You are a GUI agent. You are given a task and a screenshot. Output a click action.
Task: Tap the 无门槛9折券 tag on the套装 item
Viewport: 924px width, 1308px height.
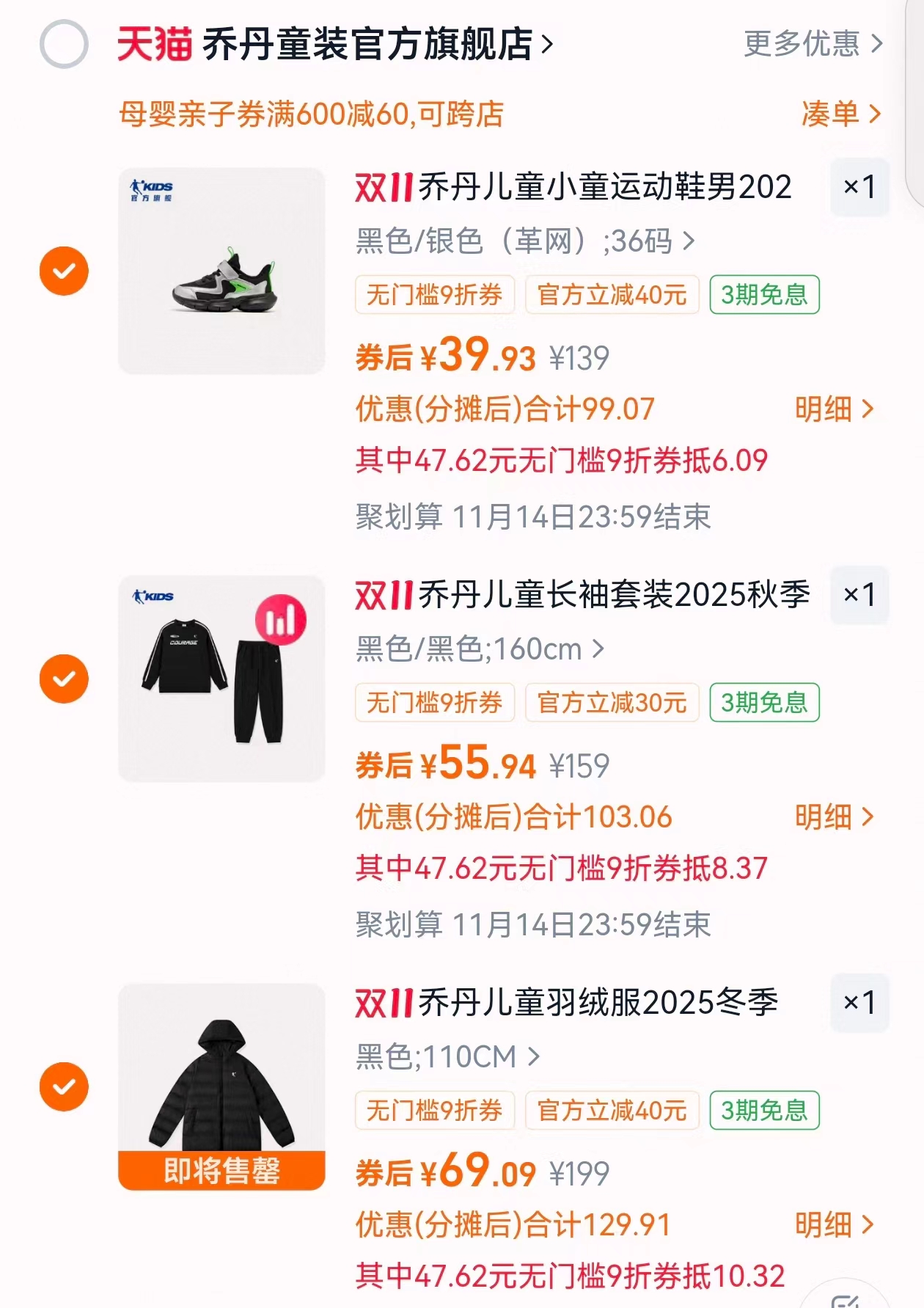tap(434, 702)
